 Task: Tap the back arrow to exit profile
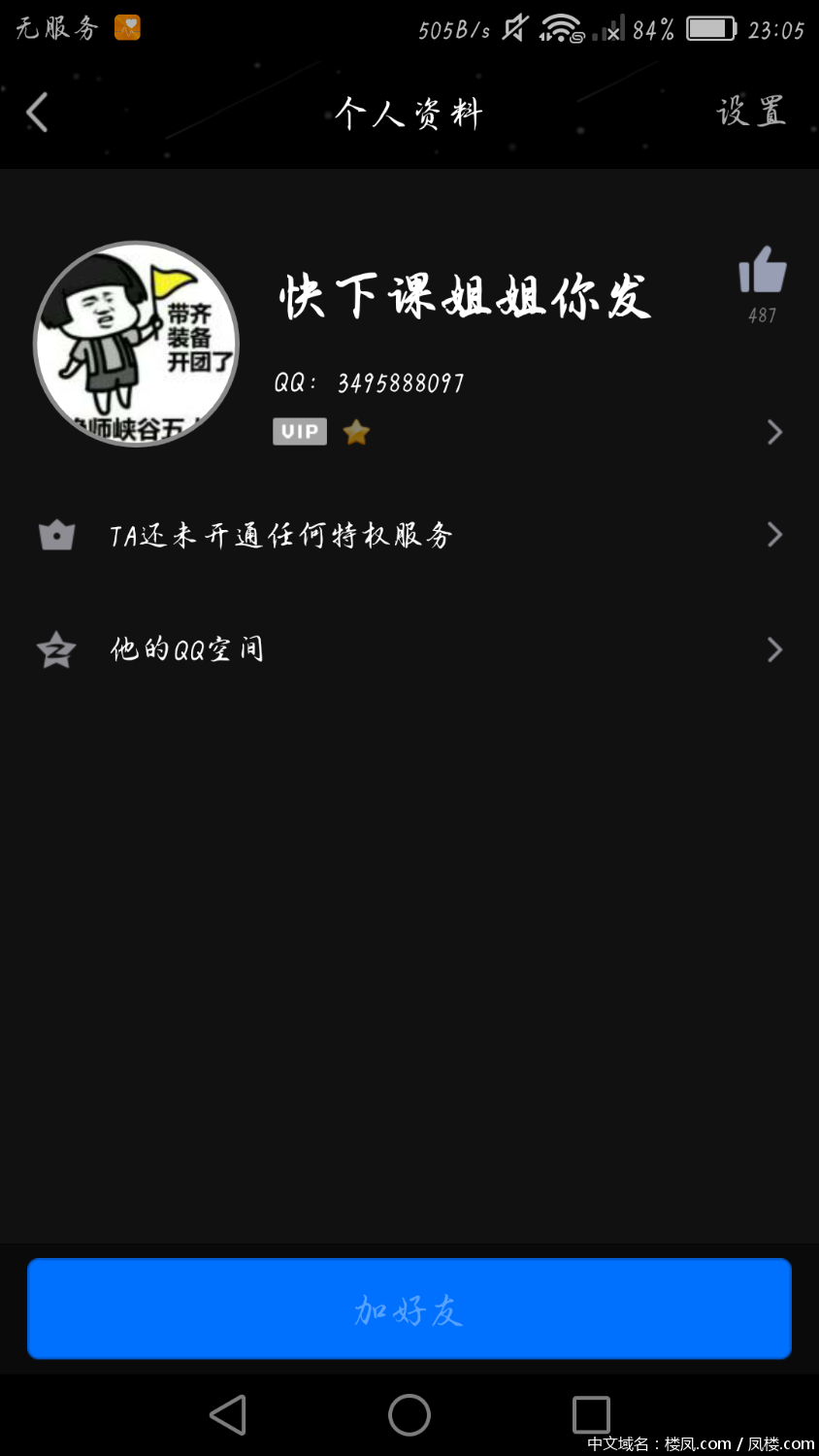[x=37, y=112]
